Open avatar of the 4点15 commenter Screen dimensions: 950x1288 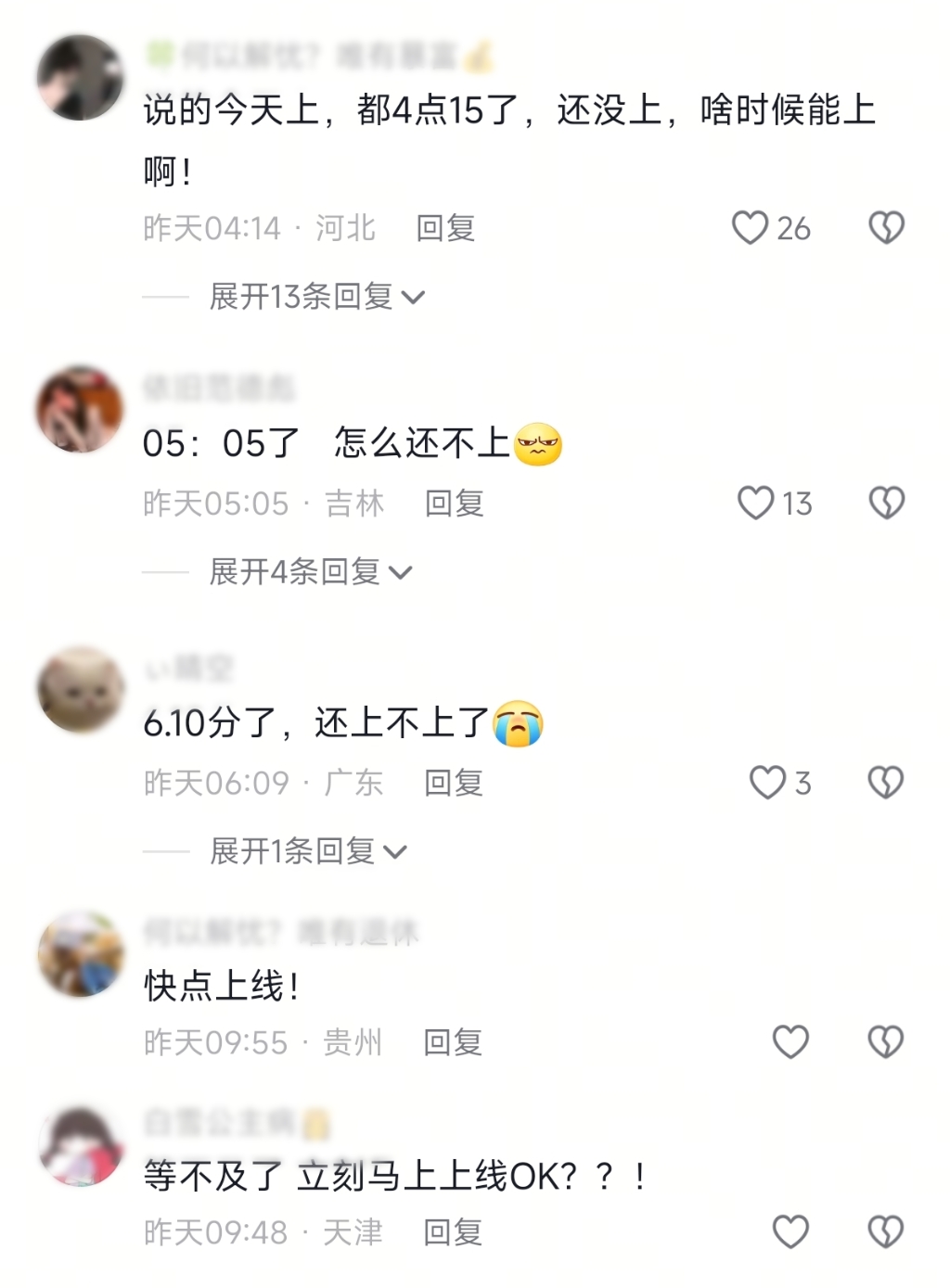tap(81, 78)
